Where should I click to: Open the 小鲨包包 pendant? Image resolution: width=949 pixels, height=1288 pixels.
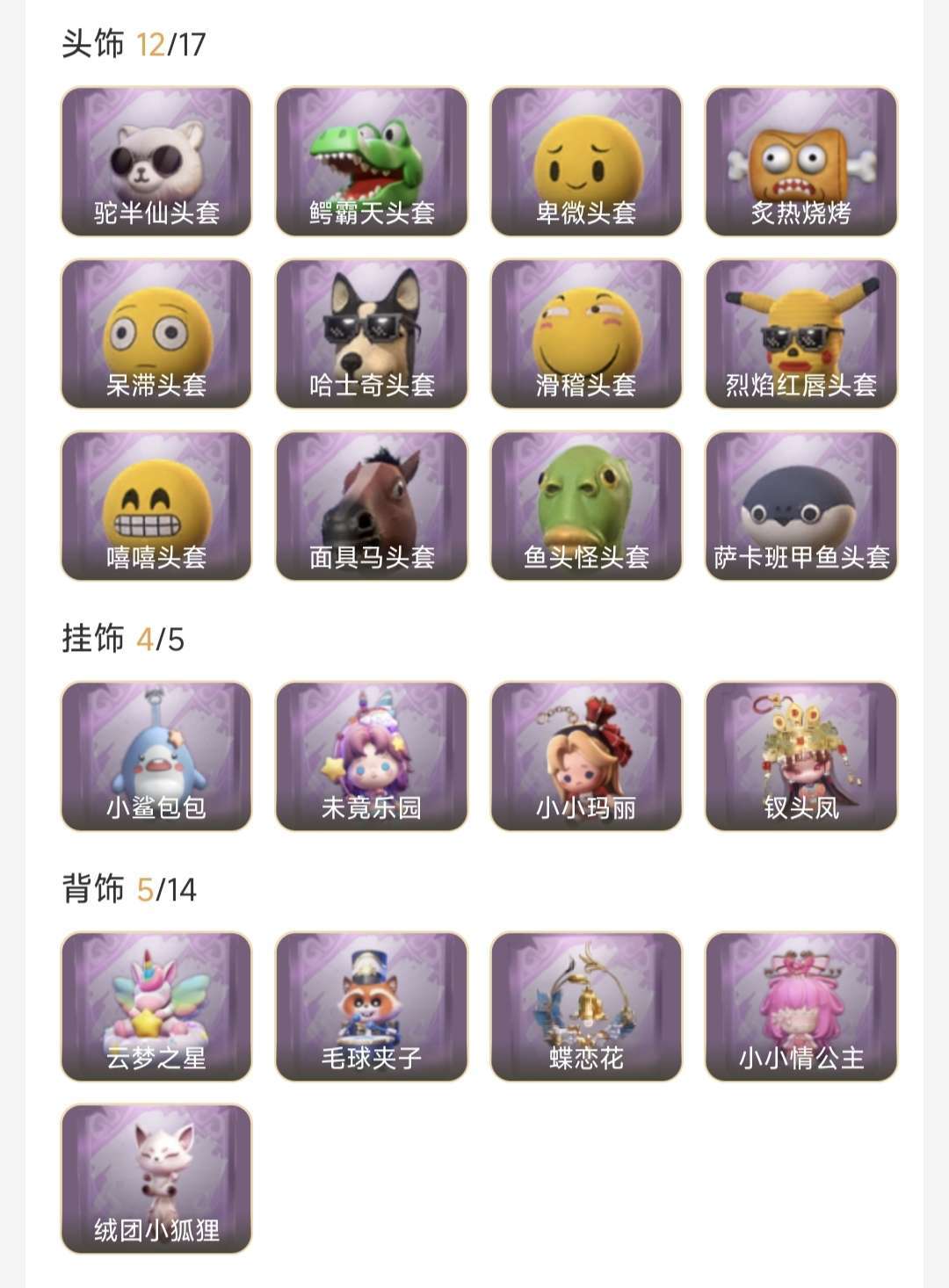[156, 756]
